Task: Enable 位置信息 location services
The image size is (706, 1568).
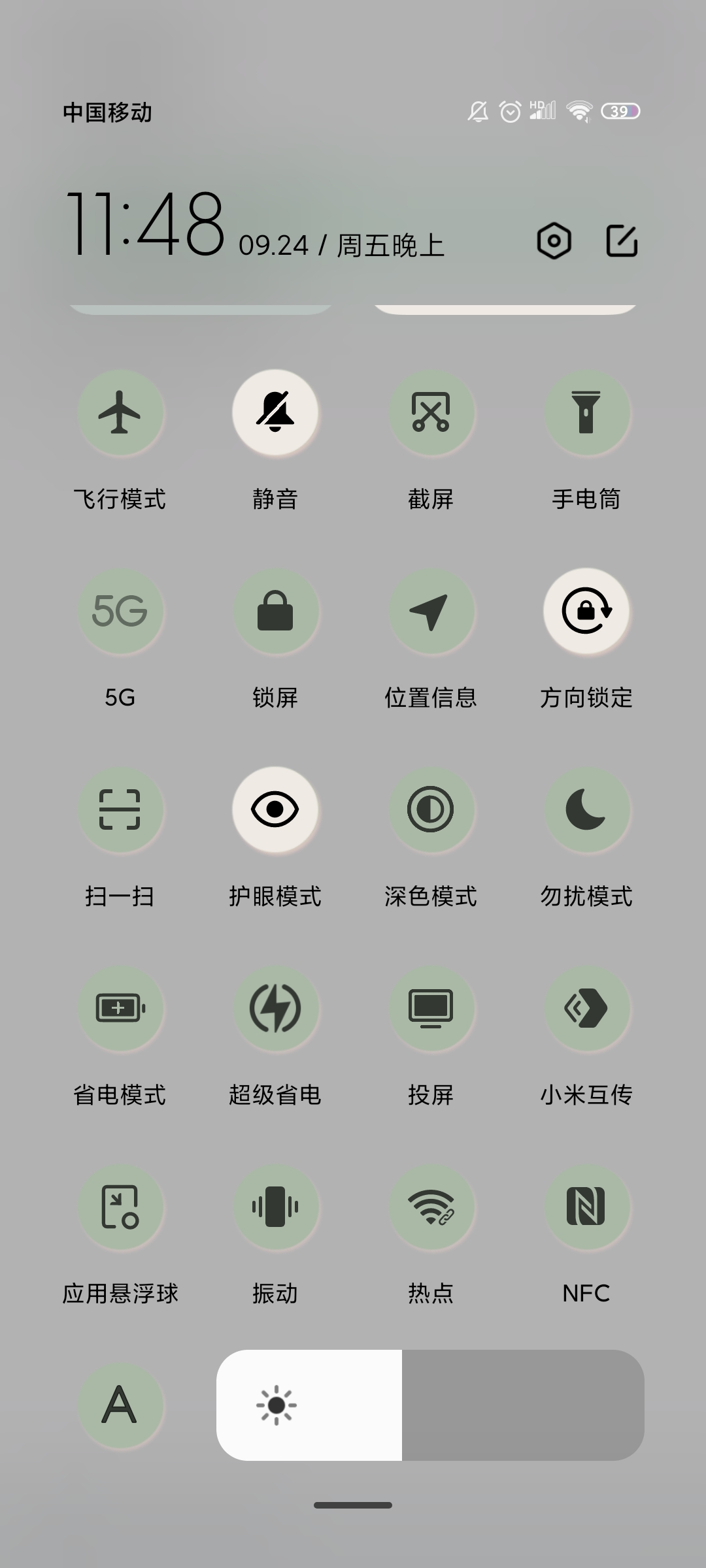Action: (x=431, y=612)
